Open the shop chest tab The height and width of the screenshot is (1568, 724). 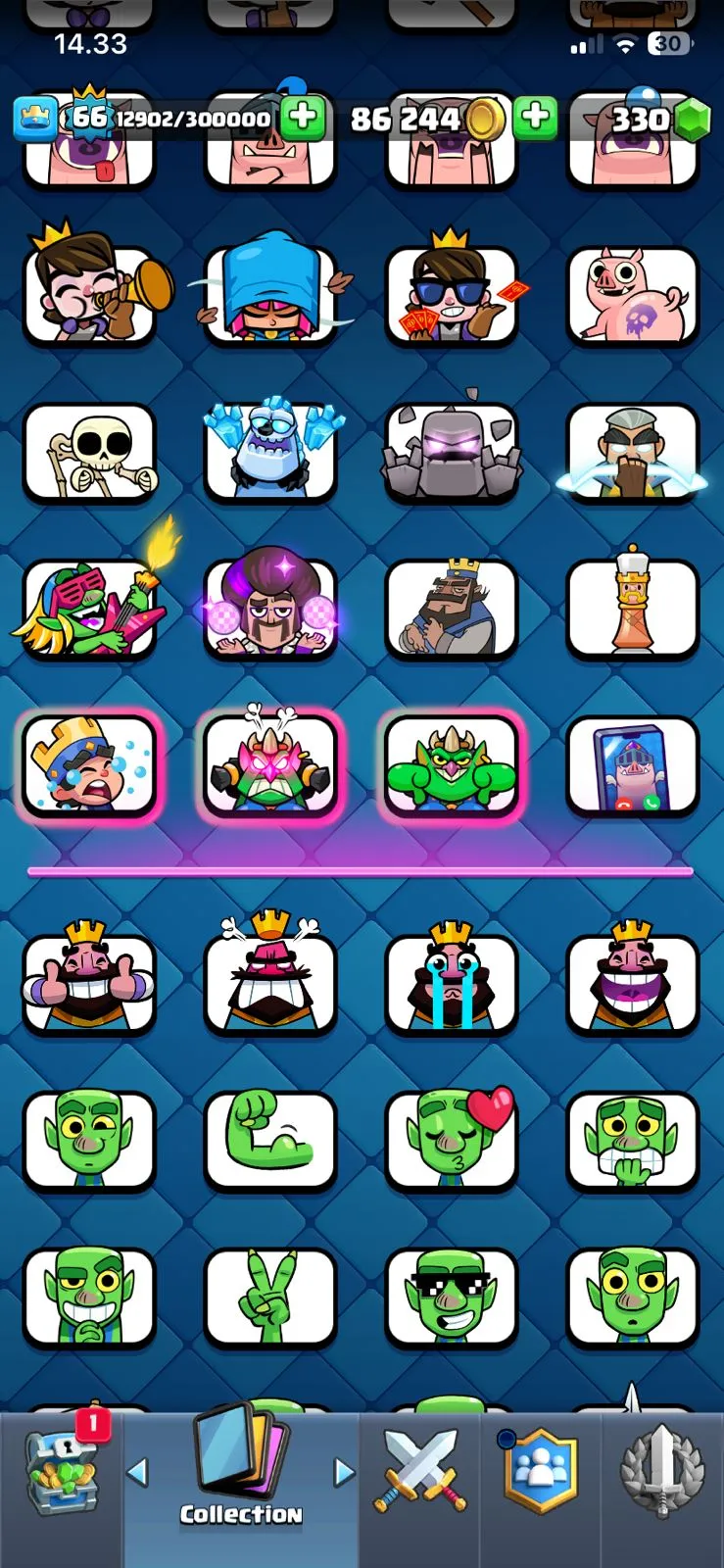(x=61, y=1472)
